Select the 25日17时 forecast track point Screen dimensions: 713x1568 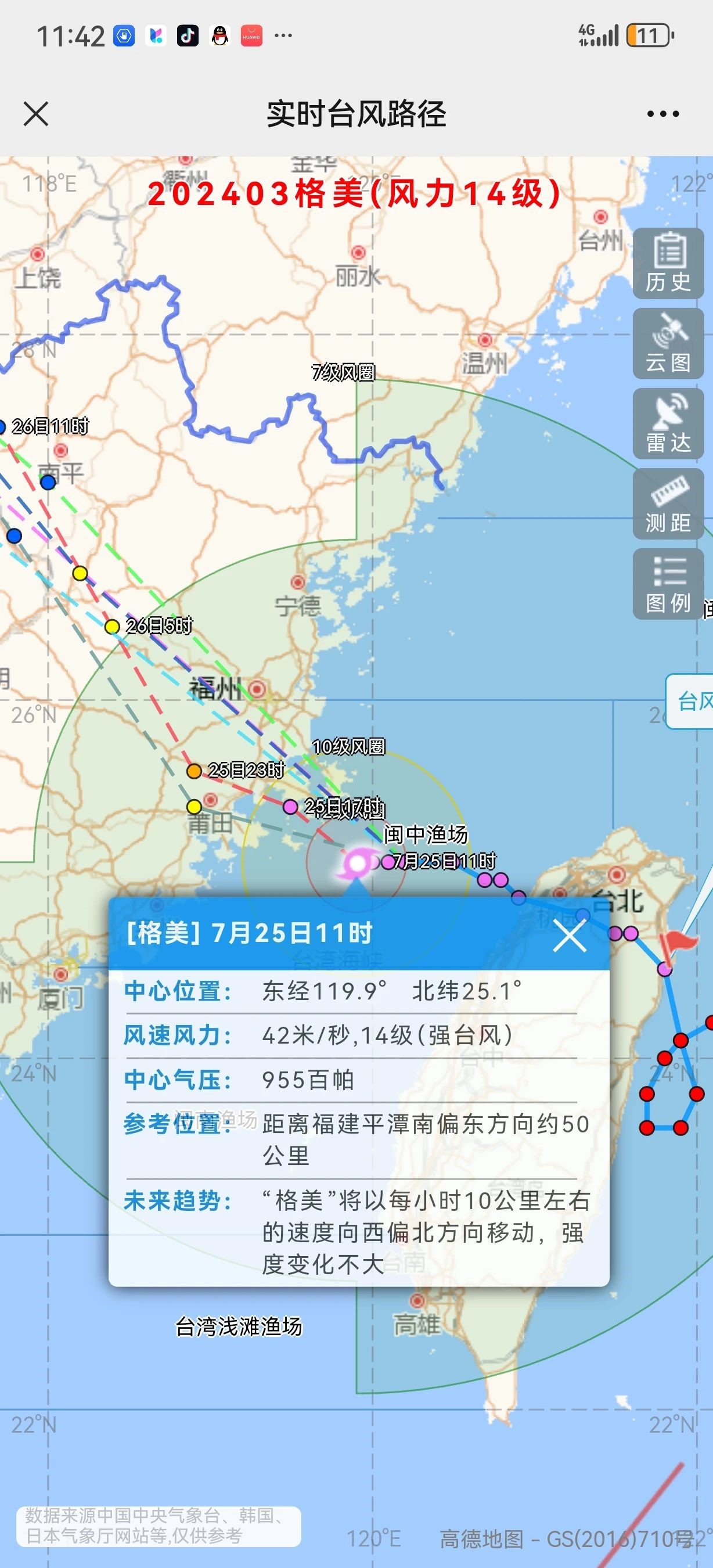click(291, 807)
